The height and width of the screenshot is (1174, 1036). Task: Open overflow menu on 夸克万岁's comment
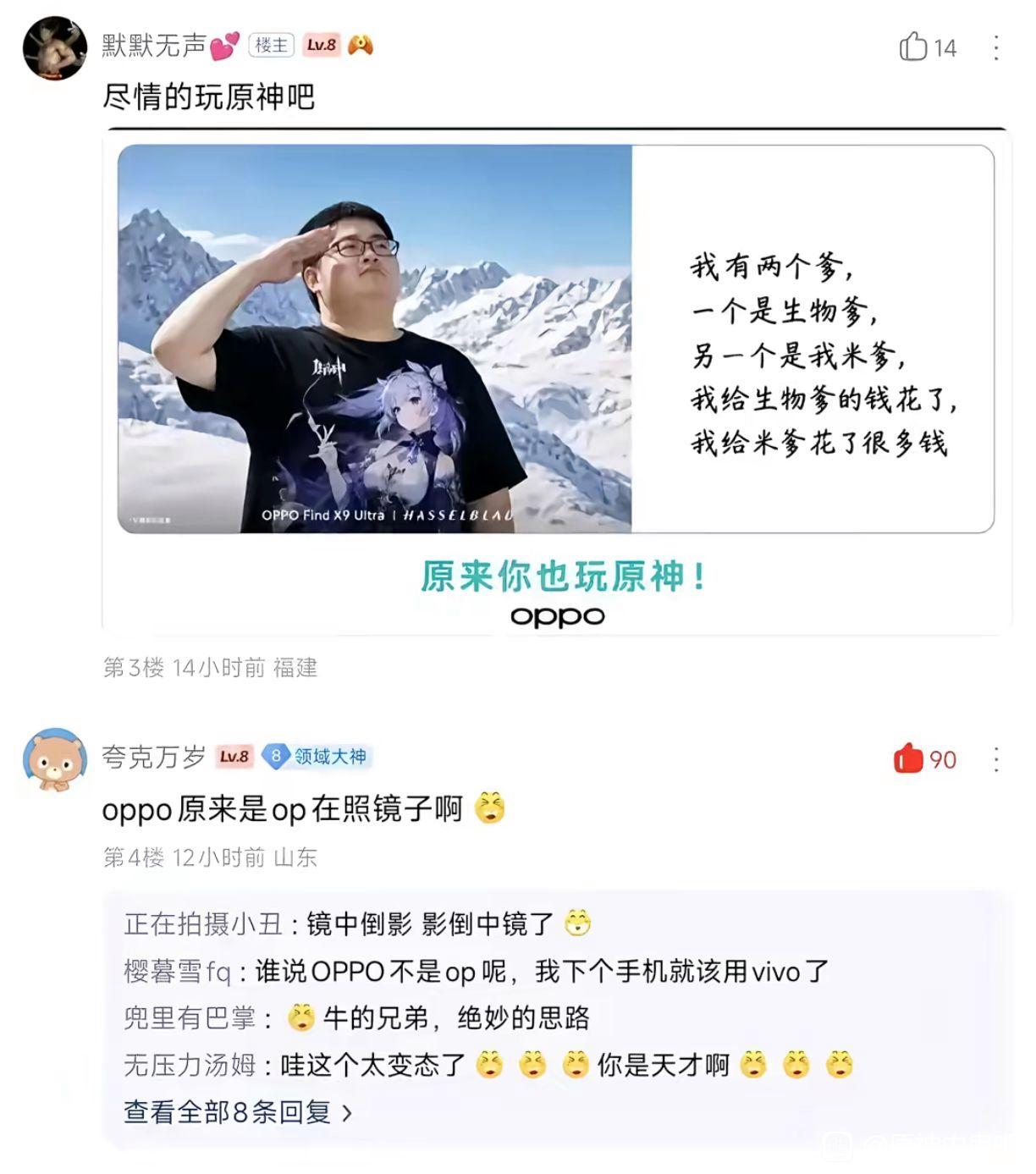pos(996,759)
